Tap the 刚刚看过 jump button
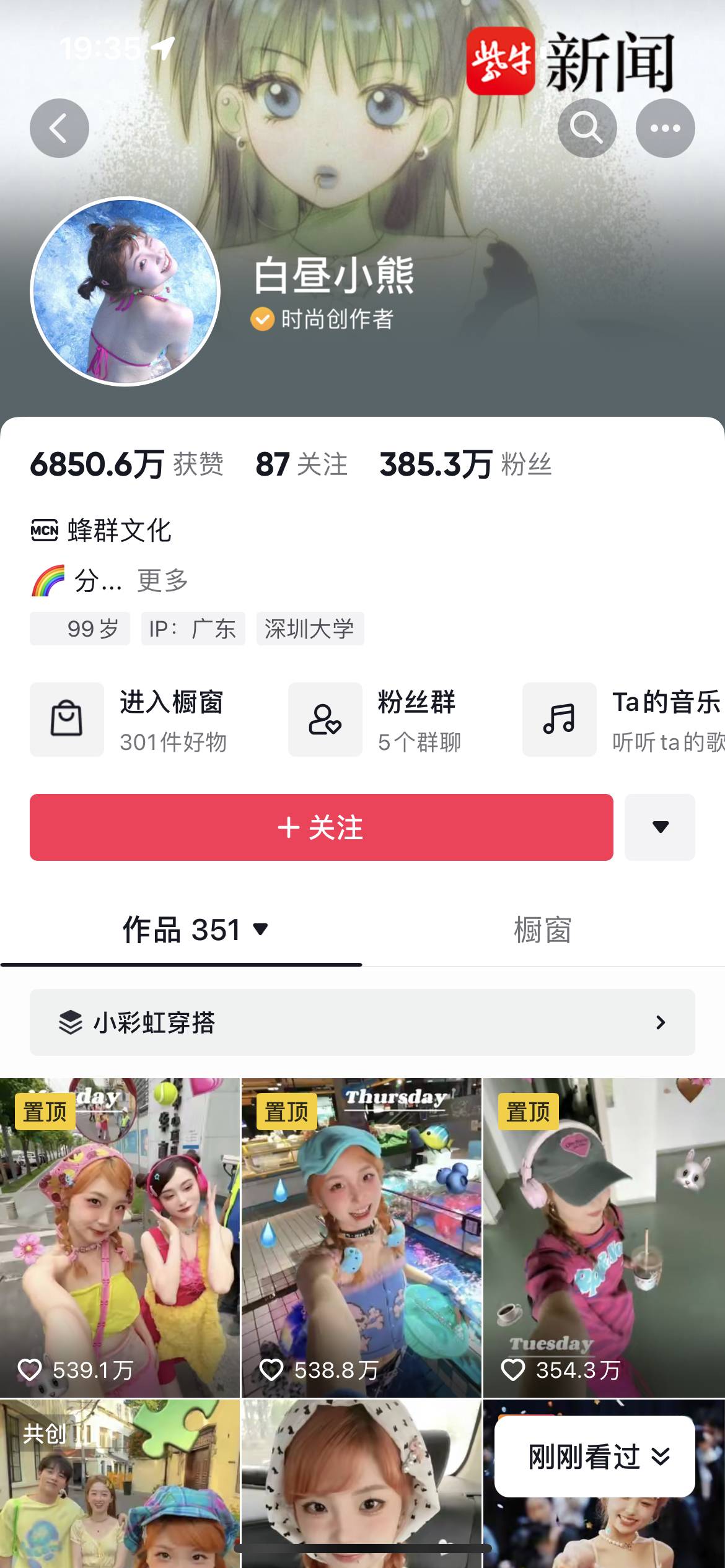 coord(595,1457)
